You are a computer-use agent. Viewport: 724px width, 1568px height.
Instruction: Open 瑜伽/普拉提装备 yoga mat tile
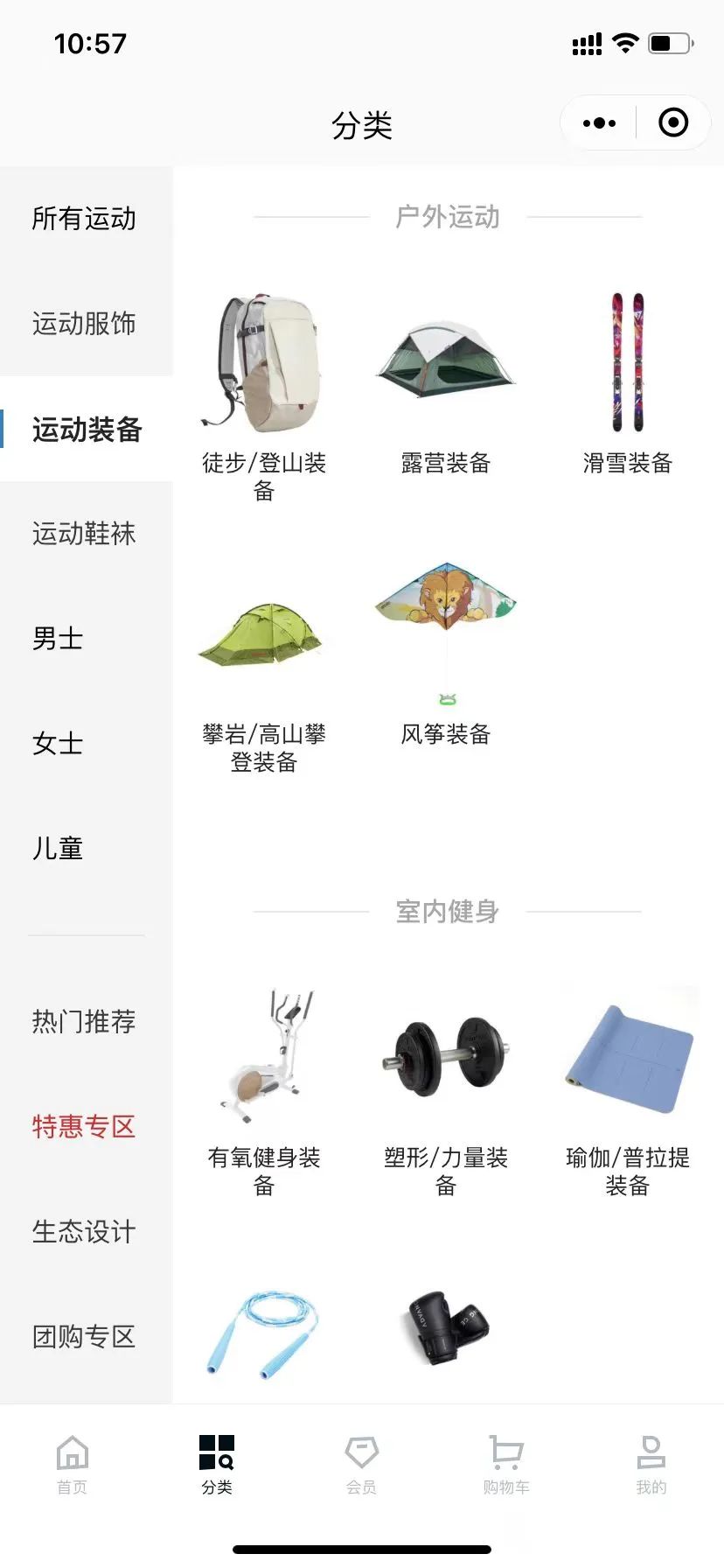coord(627,1089)
